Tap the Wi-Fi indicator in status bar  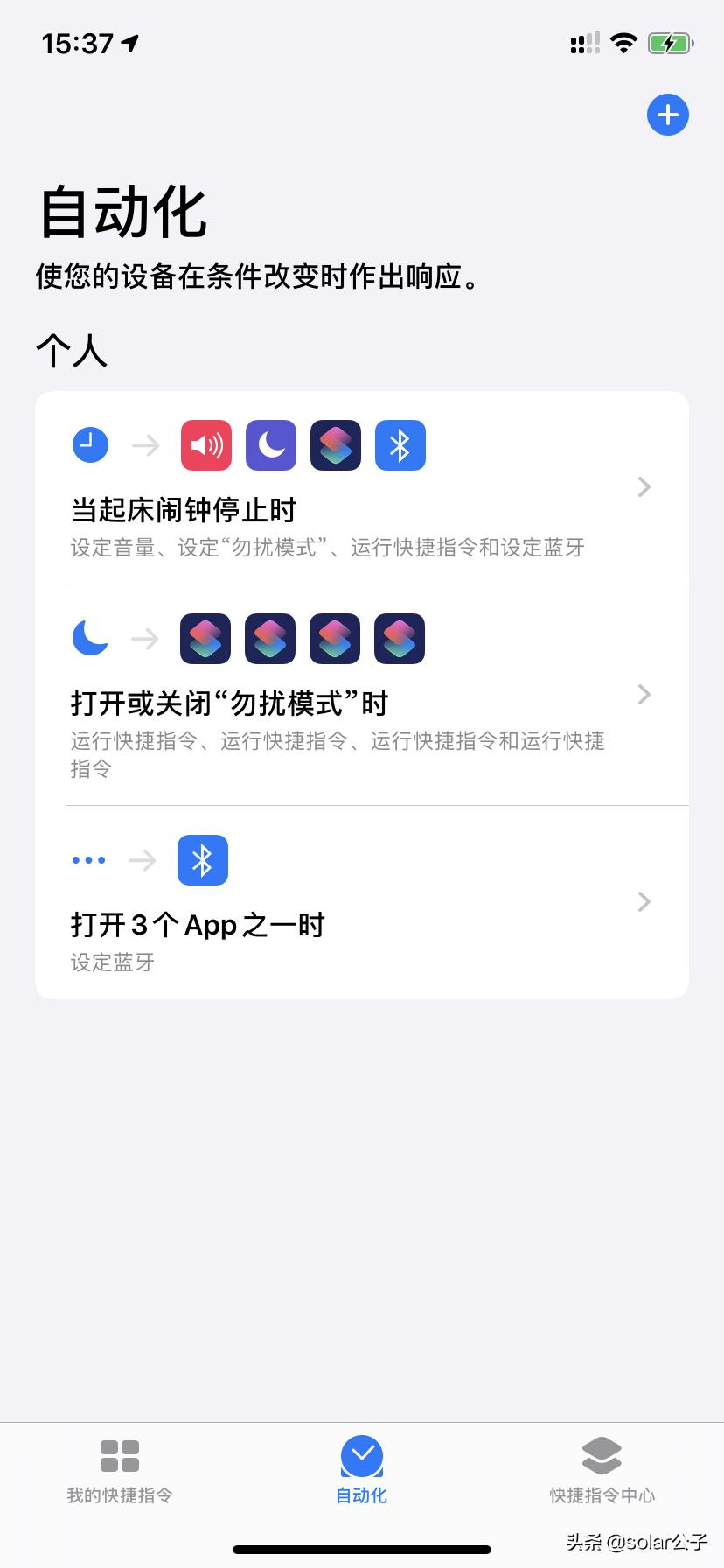point(623,42)
